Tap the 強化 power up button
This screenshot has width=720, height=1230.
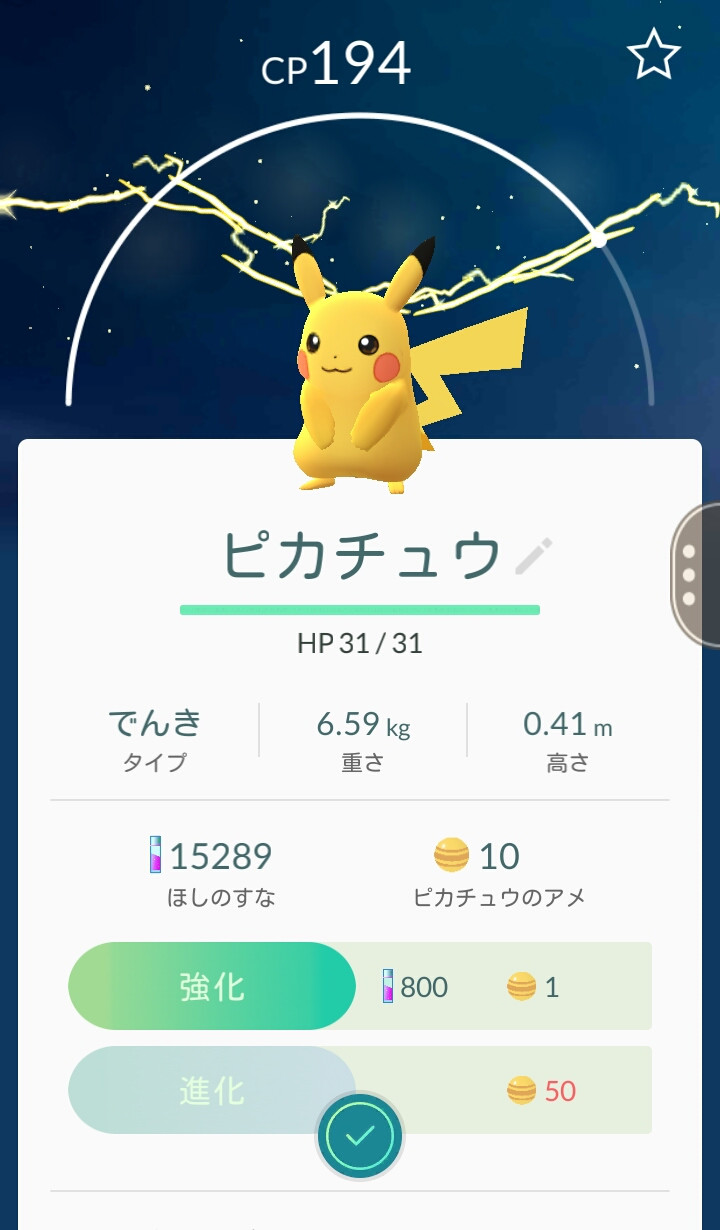(x=212, y=987)
